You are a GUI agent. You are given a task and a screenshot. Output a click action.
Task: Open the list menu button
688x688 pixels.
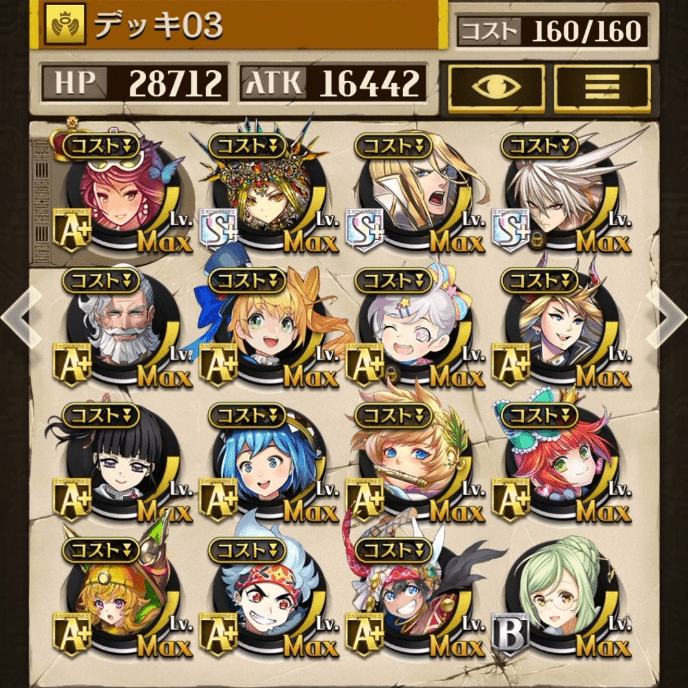[603, 87]
